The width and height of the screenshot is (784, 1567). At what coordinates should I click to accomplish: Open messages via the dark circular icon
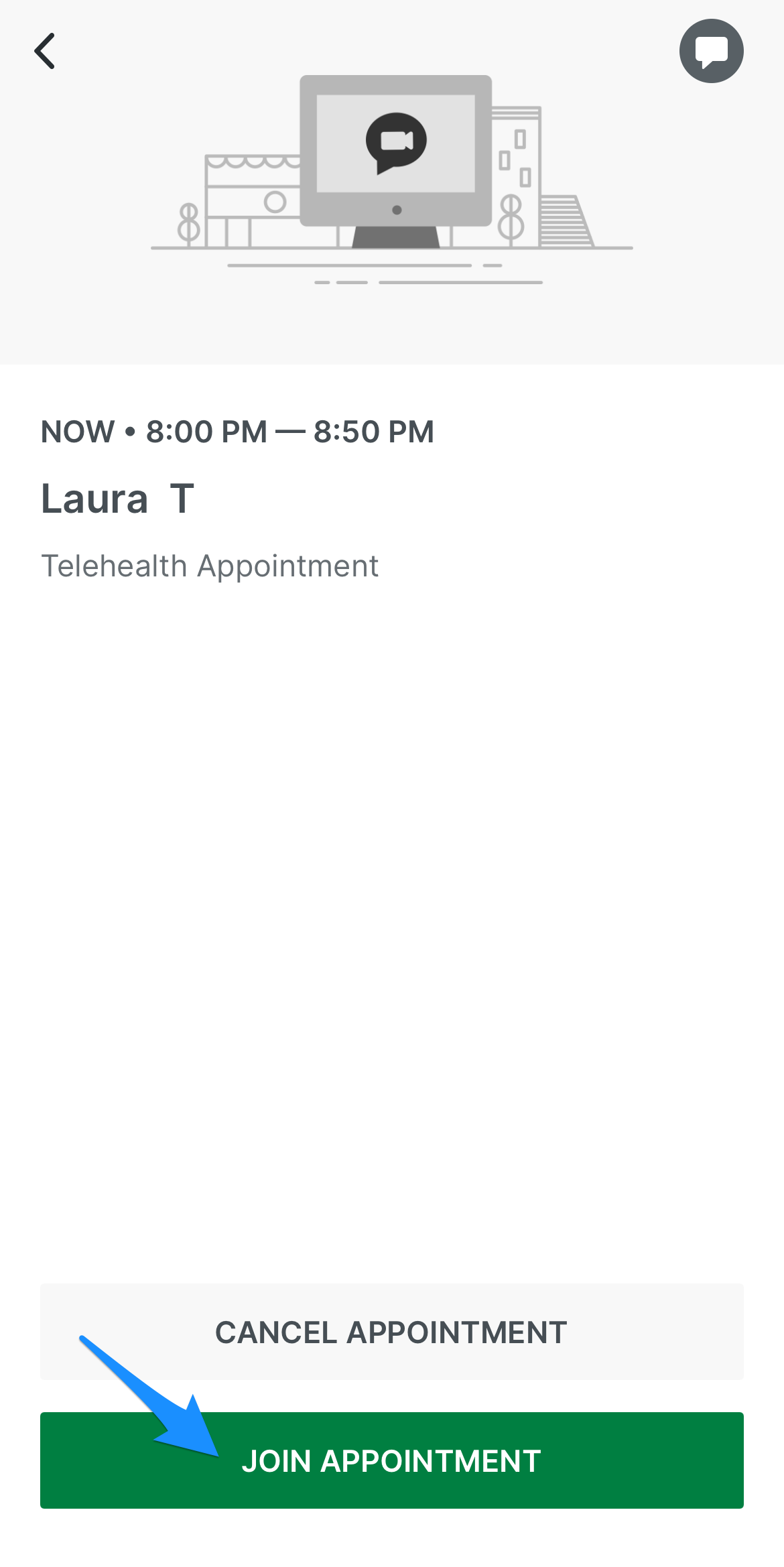(712, 50)
